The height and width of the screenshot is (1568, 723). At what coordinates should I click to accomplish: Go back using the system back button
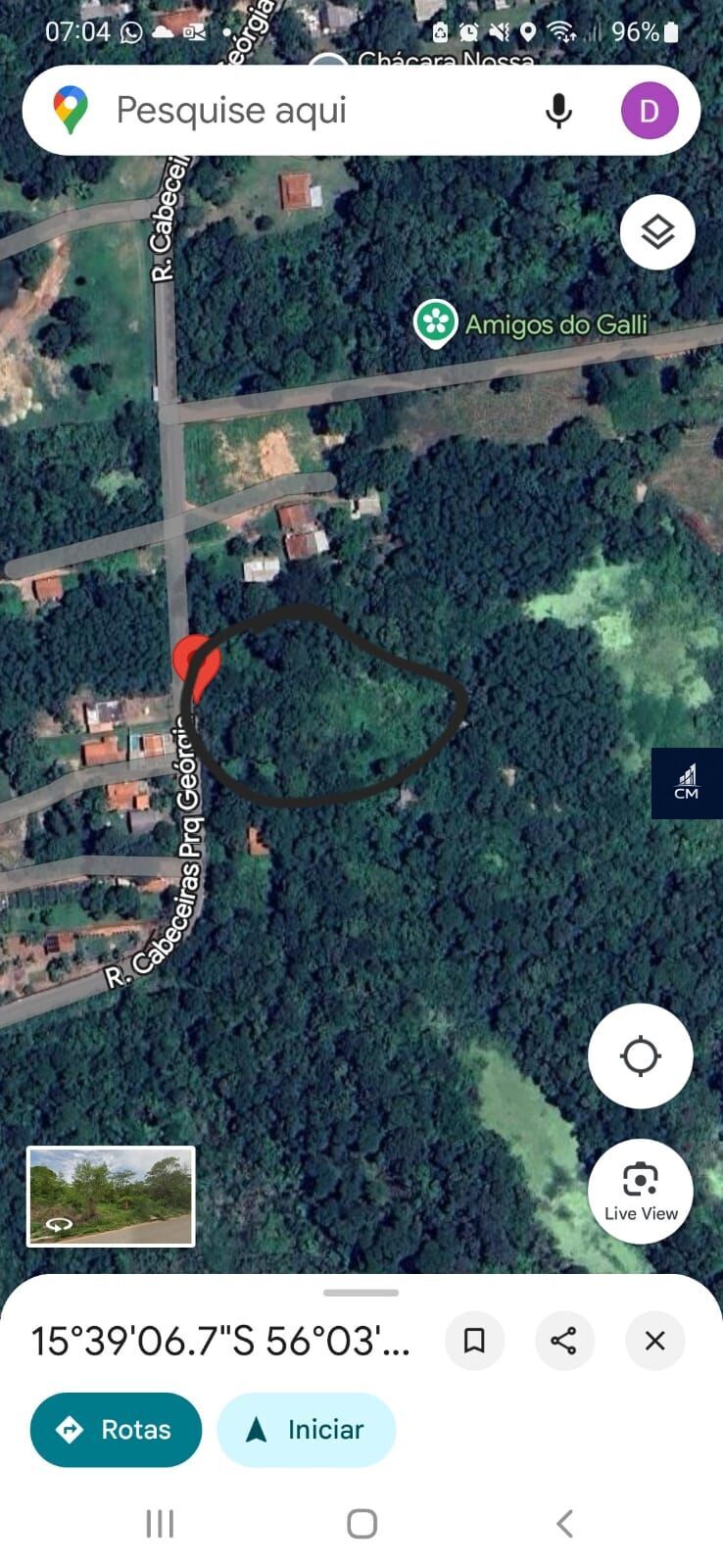(x=564, y=1523)
